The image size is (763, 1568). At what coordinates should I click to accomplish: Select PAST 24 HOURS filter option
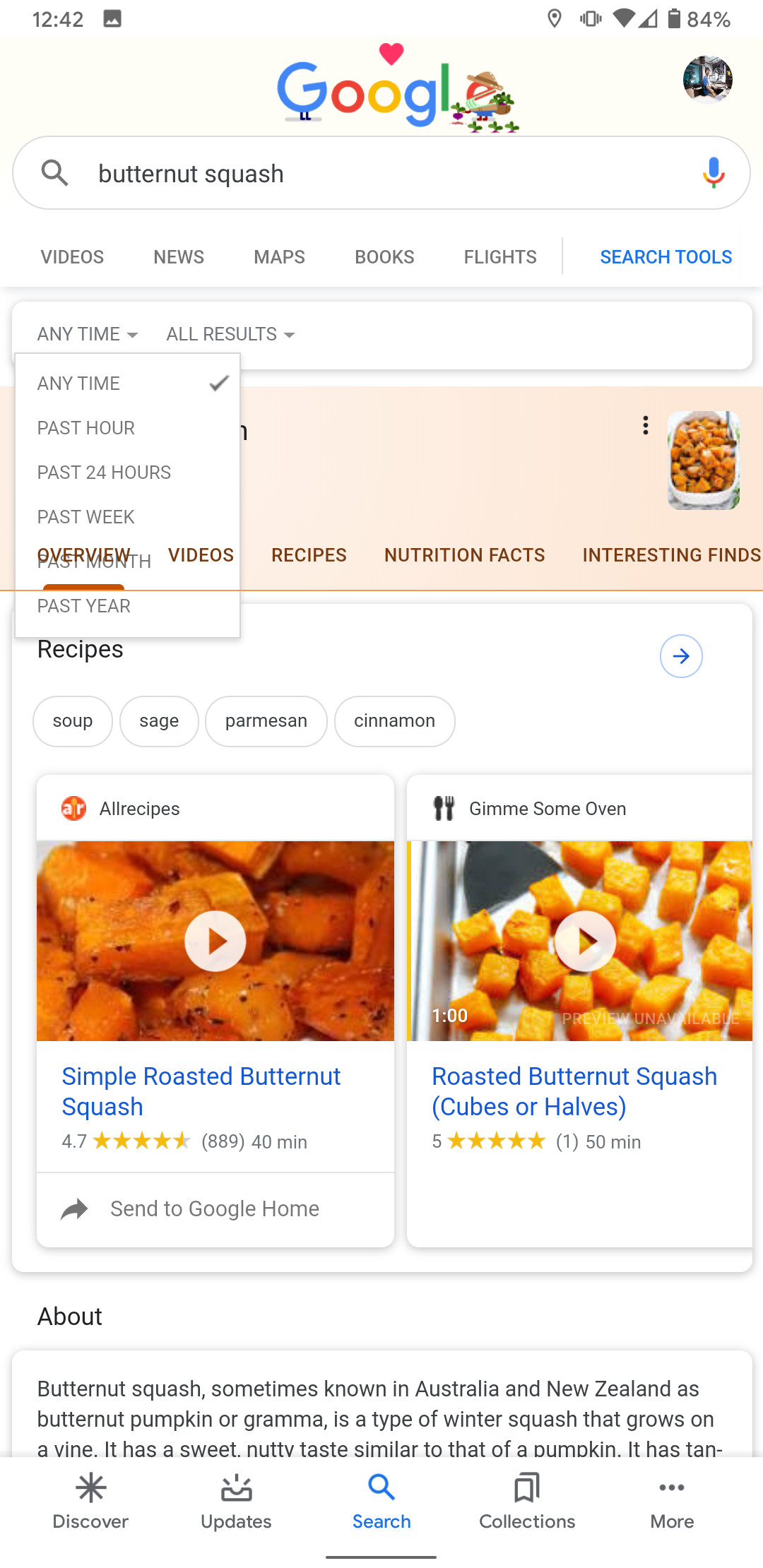point(104,472)
